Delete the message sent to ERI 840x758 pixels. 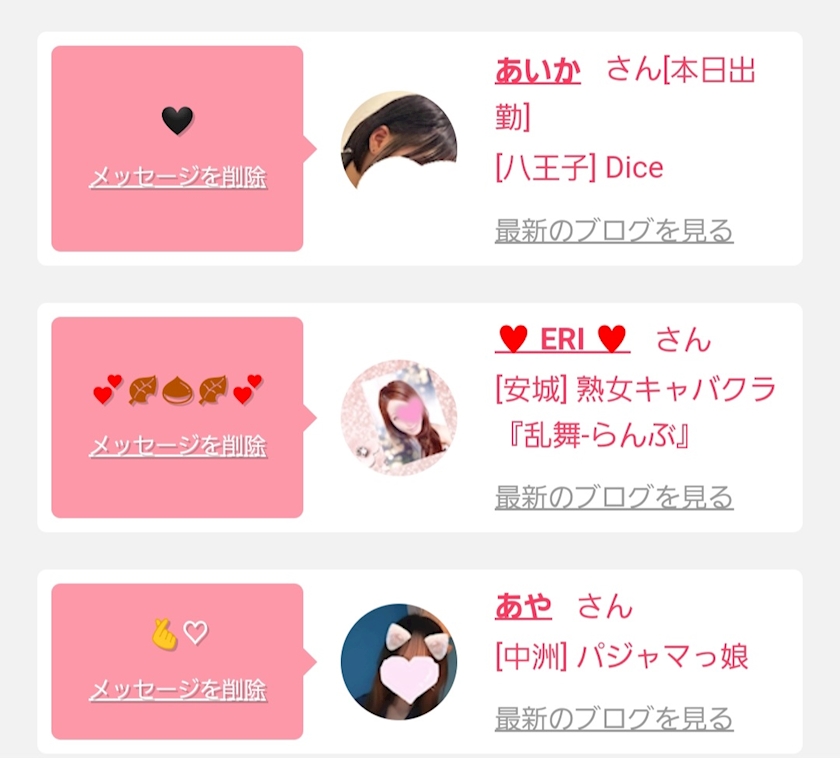click(178, 446)
